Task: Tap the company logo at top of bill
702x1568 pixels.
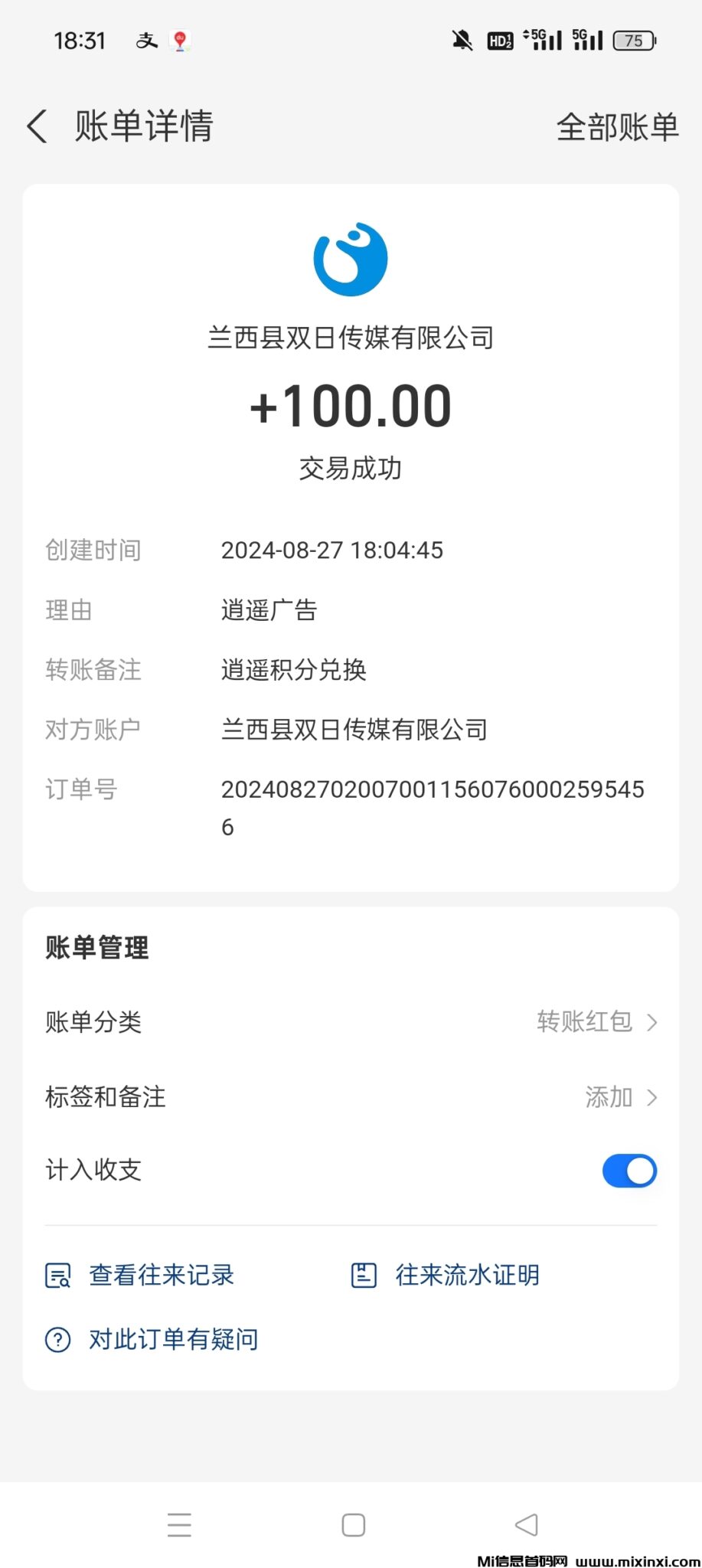Action: pyautogui.click(x=351, y=258)
